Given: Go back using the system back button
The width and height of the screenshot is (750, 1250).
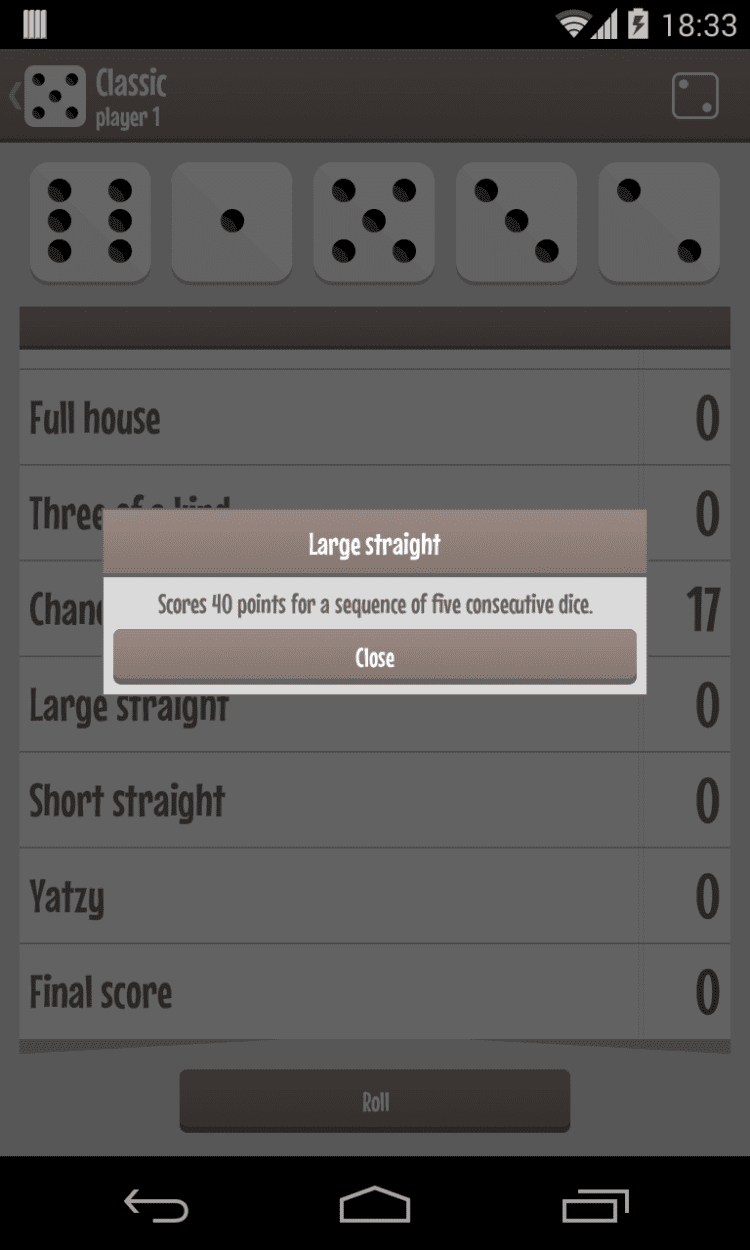Looking at the screenshot, I should tap(155, 1204).
